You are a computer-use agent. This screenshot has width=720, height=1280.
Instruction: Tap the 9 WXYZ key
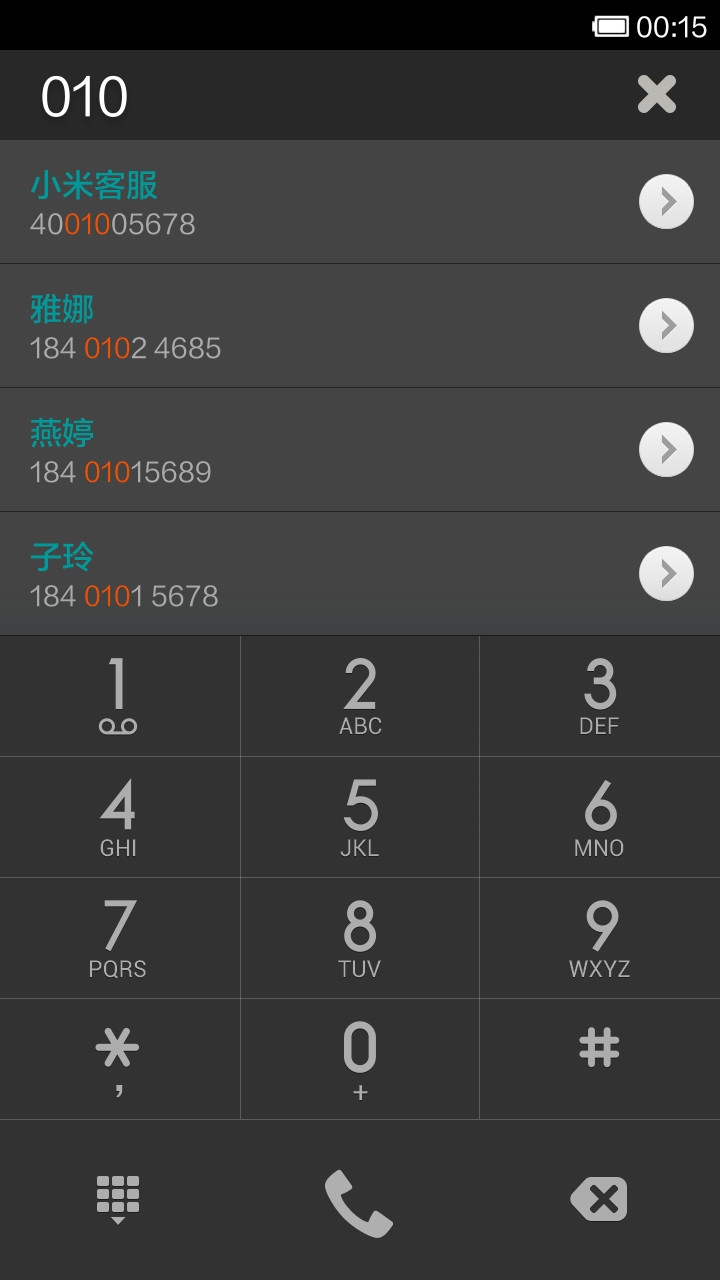pos(600,938)
